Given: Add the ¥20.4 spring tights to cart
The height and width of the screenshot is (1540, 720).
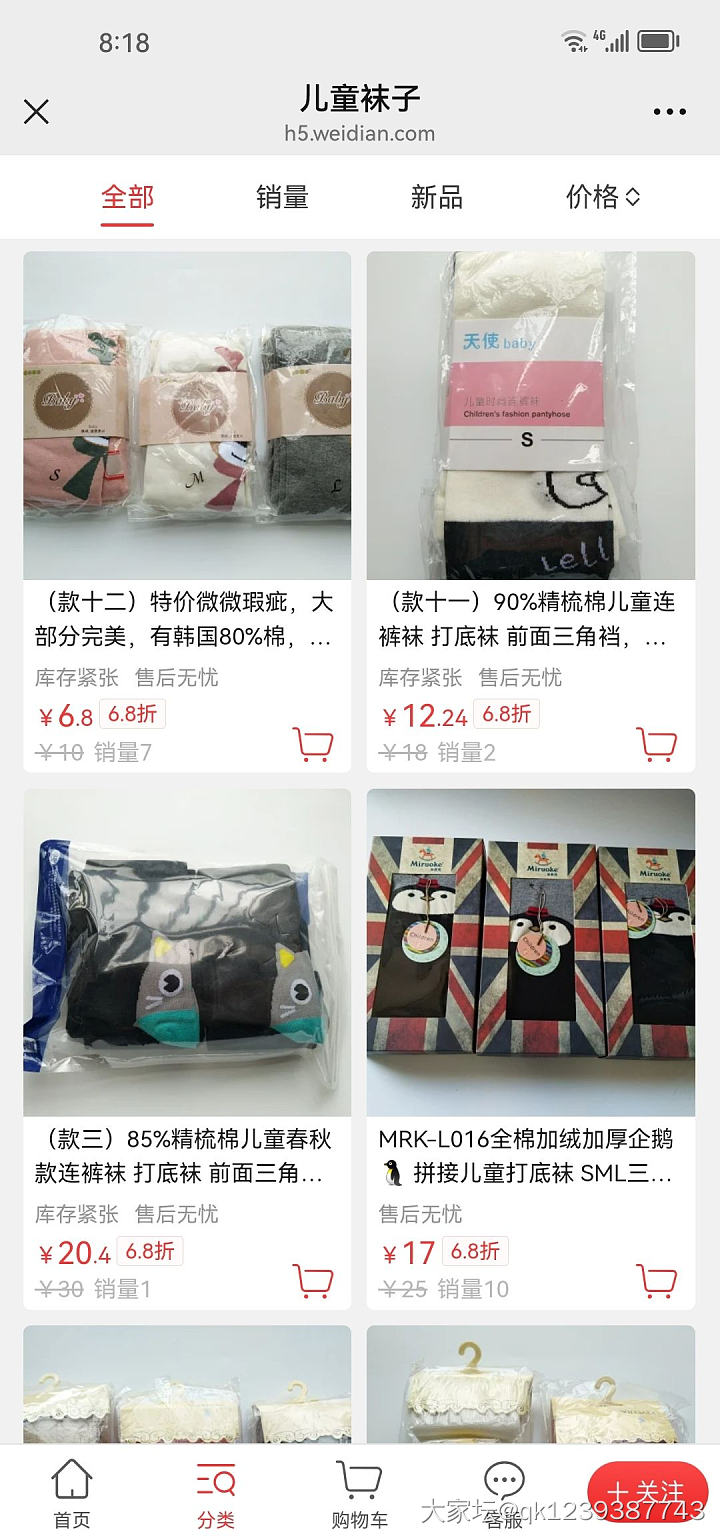Looking at the screenshot, I should [x=314, y=1280].
